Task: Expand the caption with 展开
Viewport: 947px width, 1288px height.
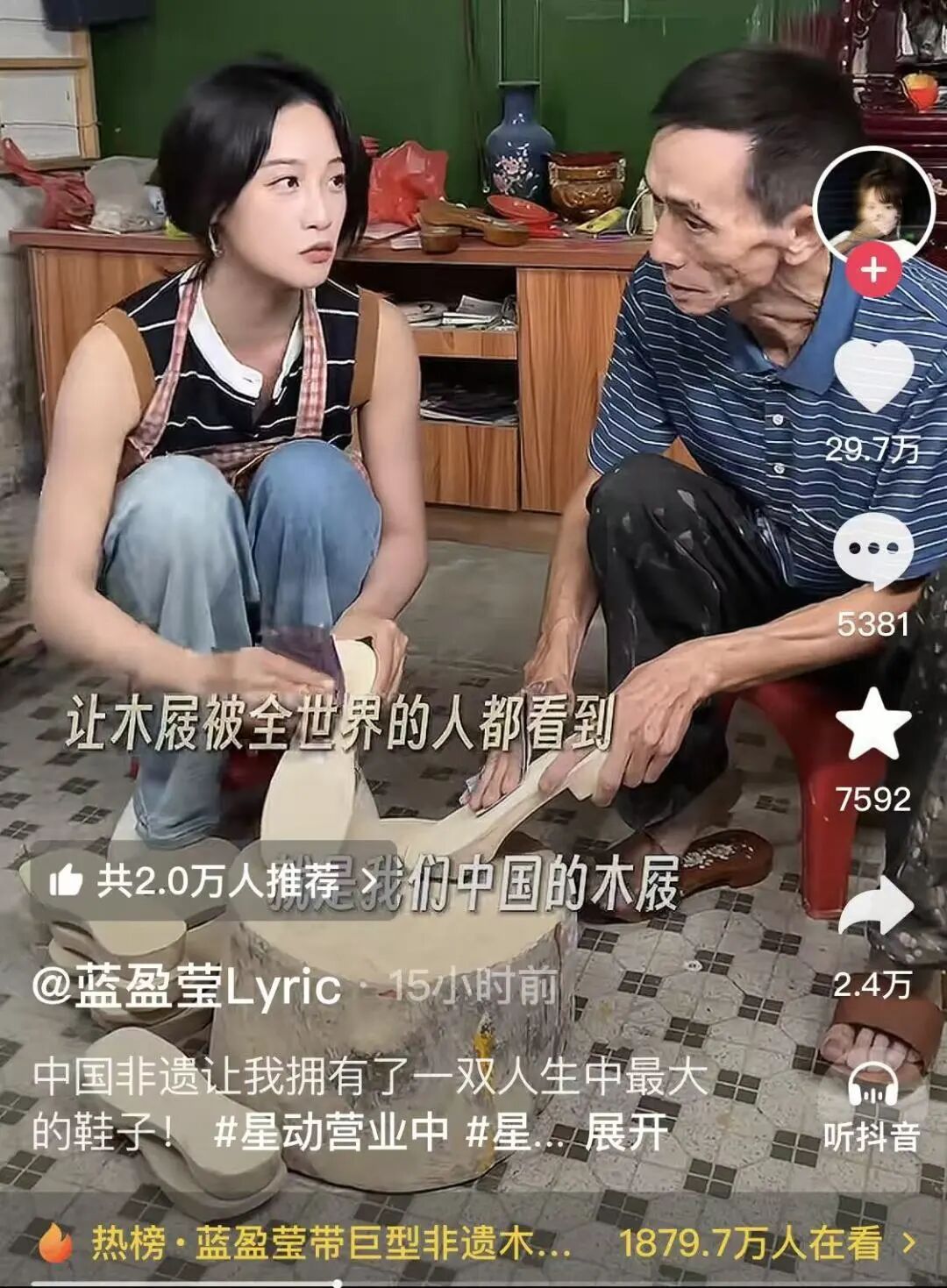Action: 626,1132
